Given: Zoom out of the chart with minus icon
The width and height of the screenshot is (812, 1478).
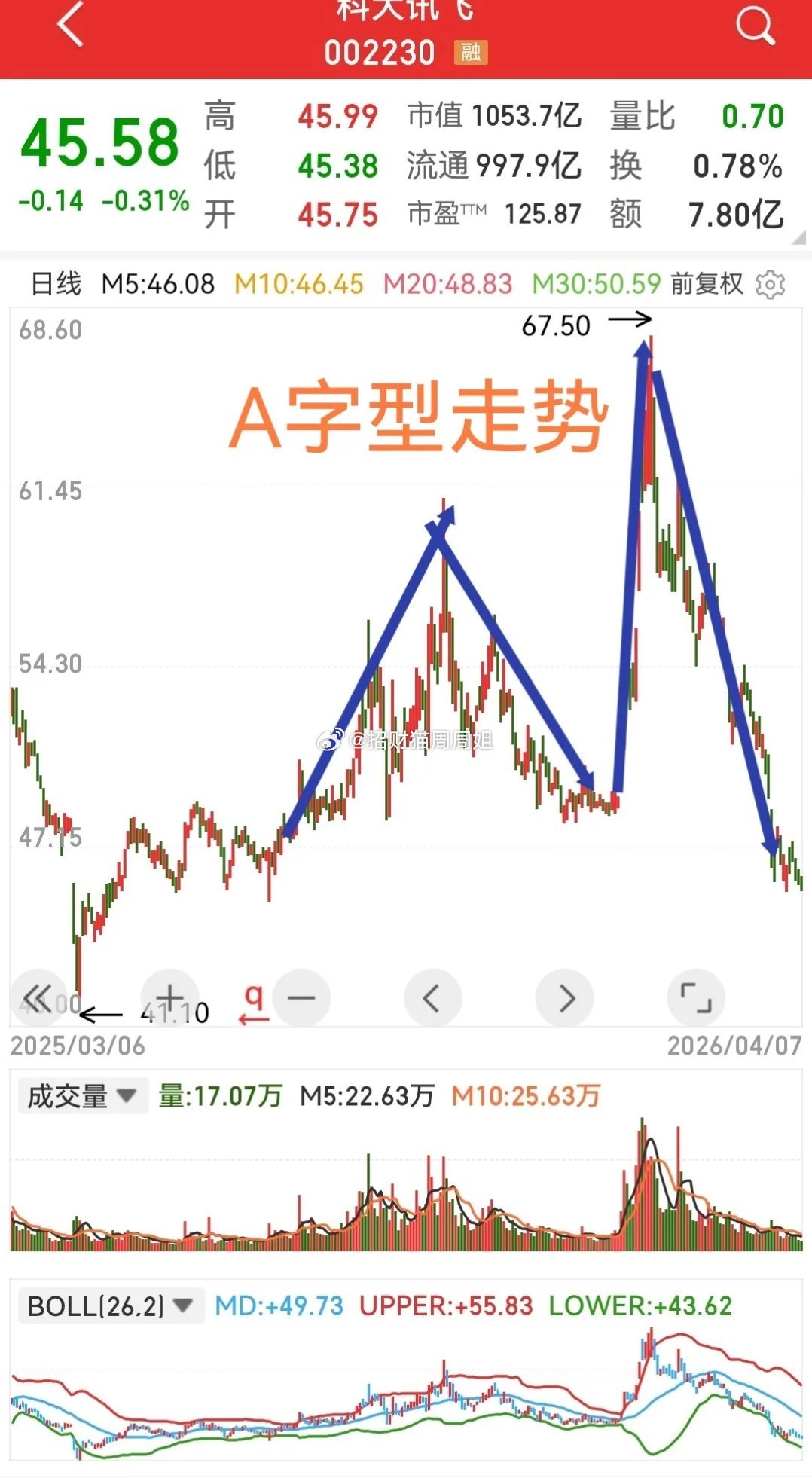Looking at the screenshot, I should click(x=300, y=997).
